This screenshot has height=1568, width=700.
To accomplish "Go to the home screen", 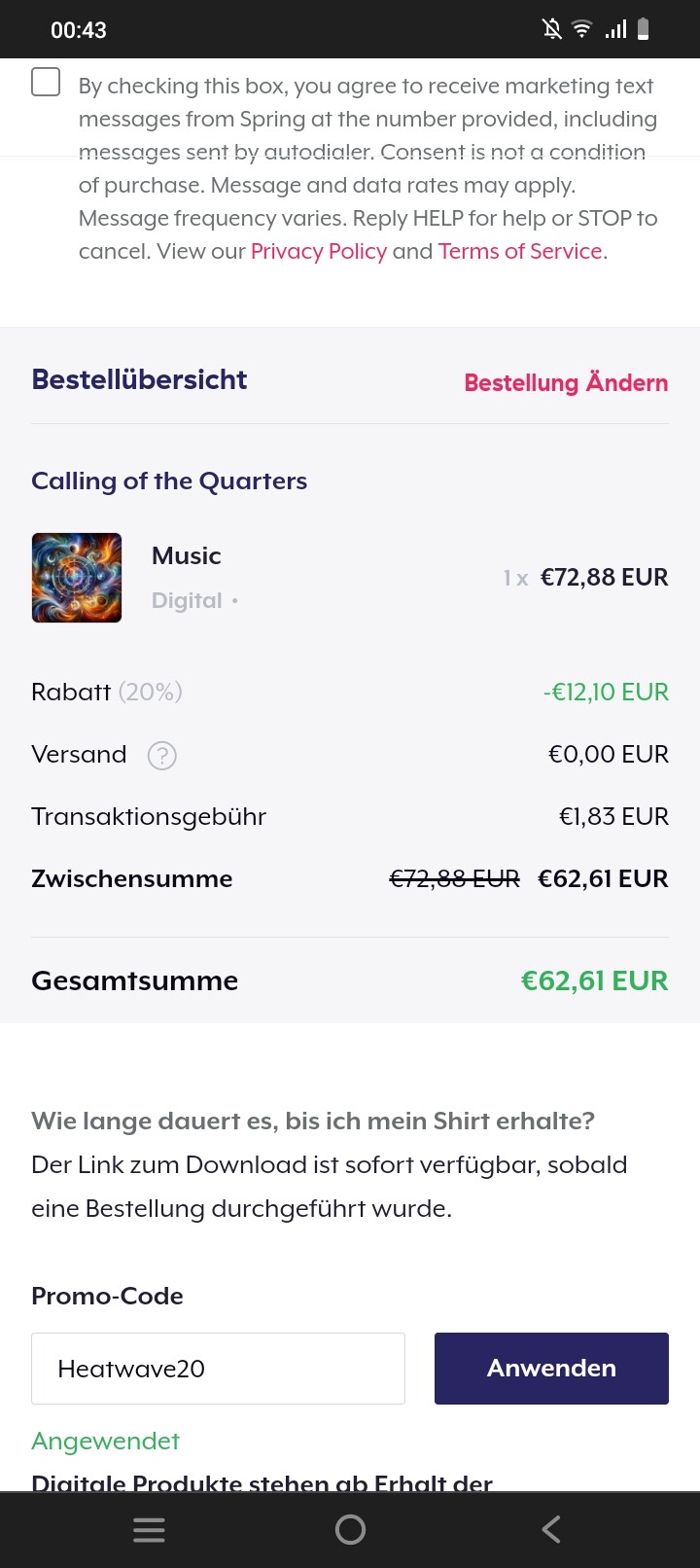I will (x=350, y=1530).
